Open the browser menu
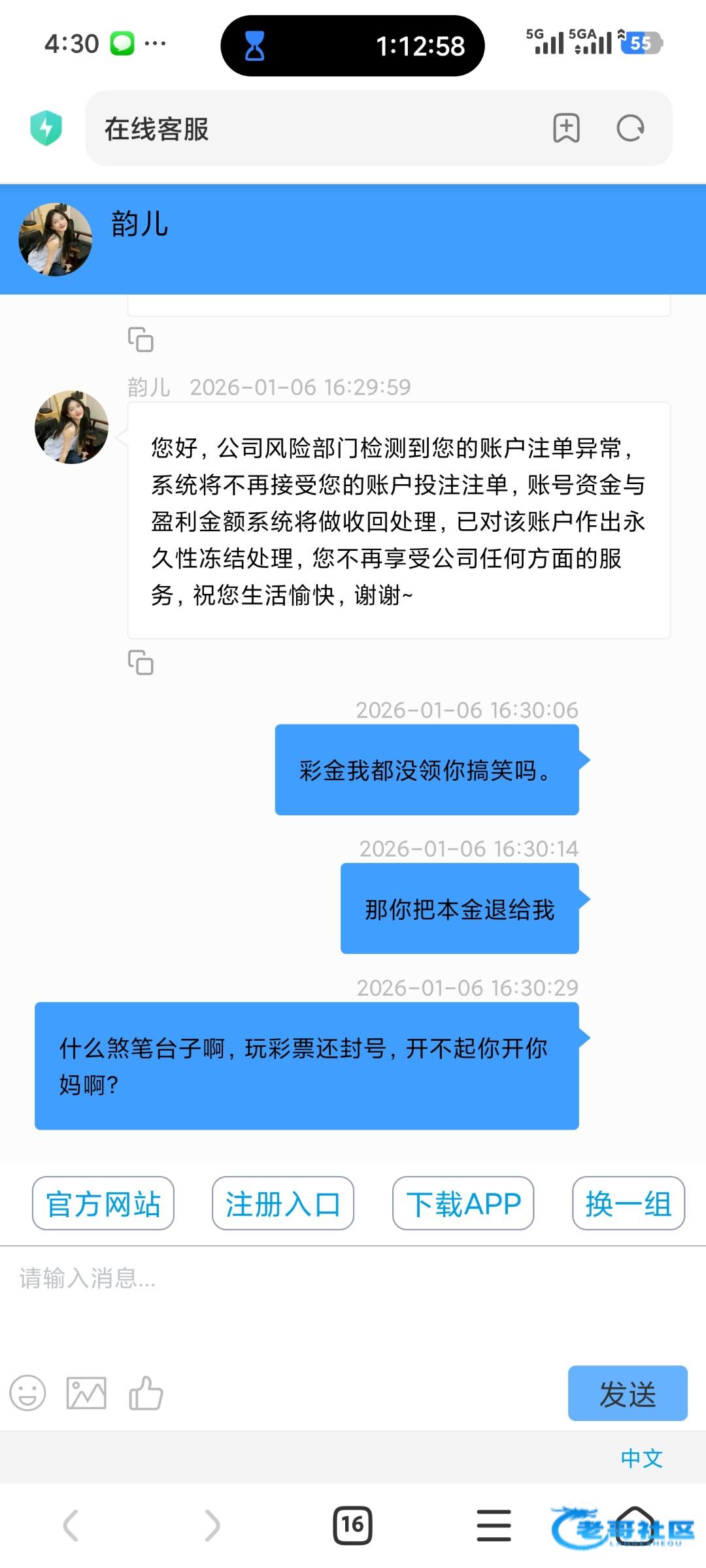The height and width of the screenshot is (1568, 706). pyautogui.click(x=494, y=1526)
